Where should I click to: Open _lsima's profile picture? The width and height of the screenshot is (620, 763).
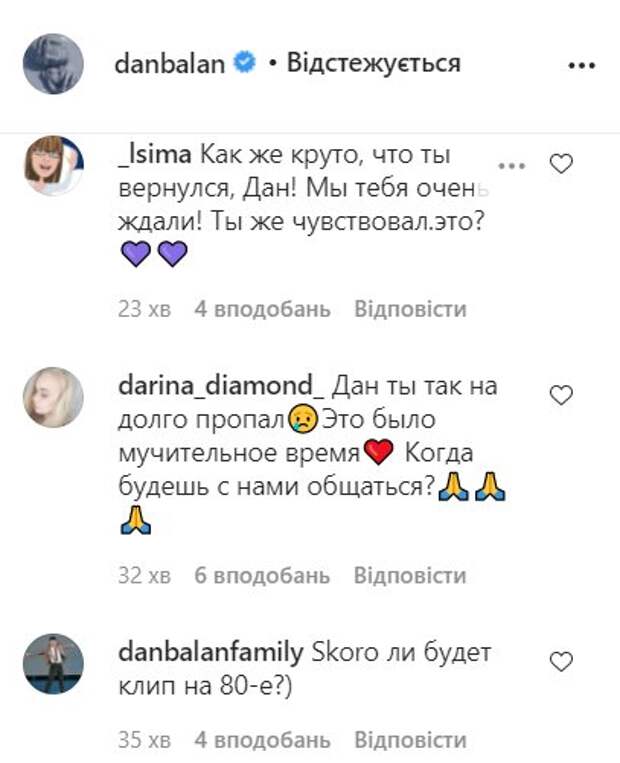[x=53, y=165]
